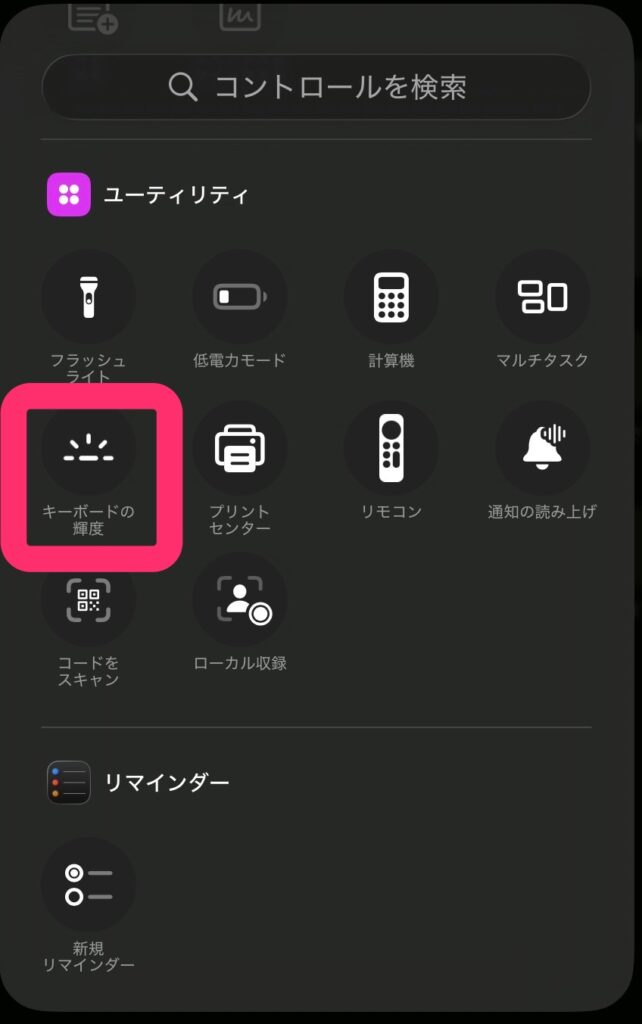Open the コントロールを検索 search field

[316, 88]
